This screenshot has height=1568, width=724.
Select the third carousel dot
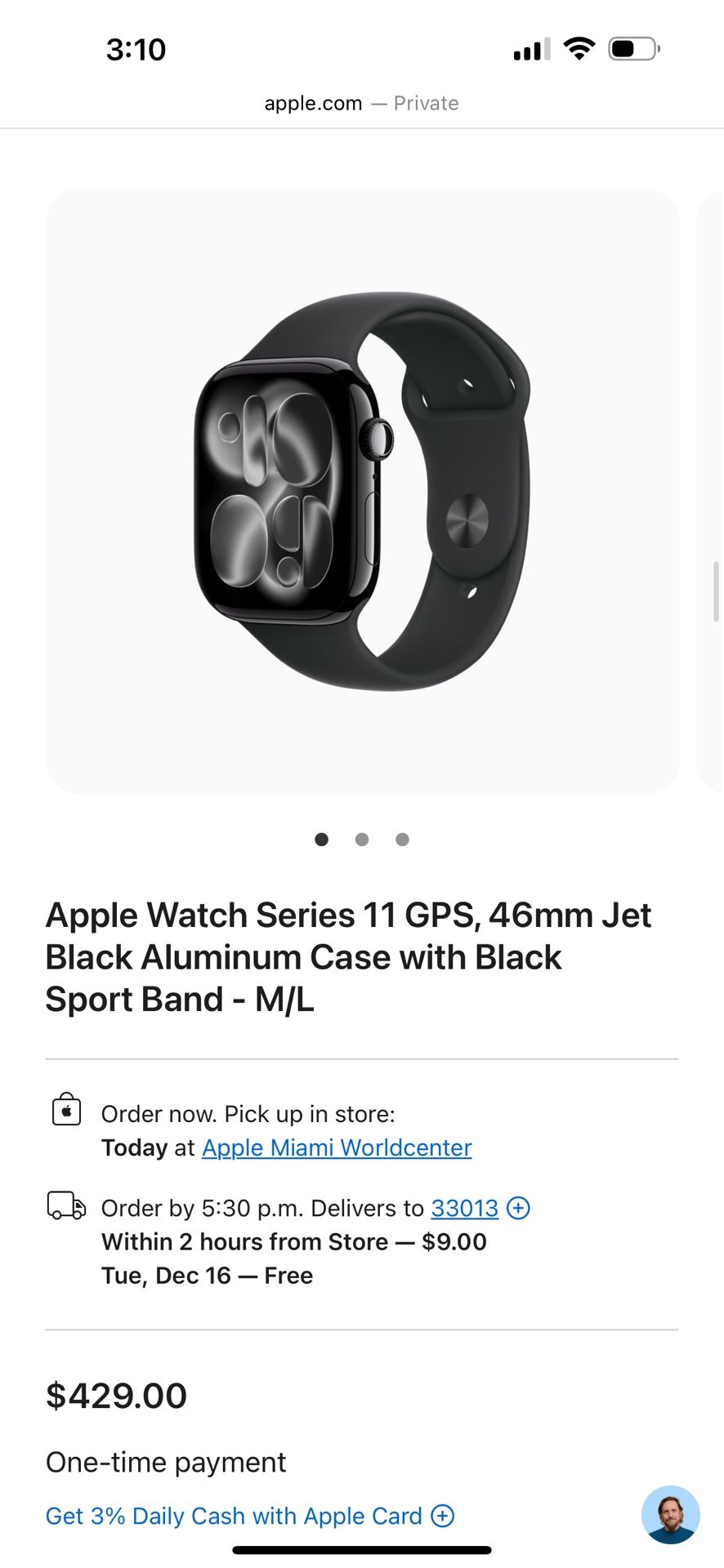(x=401, y=839)
